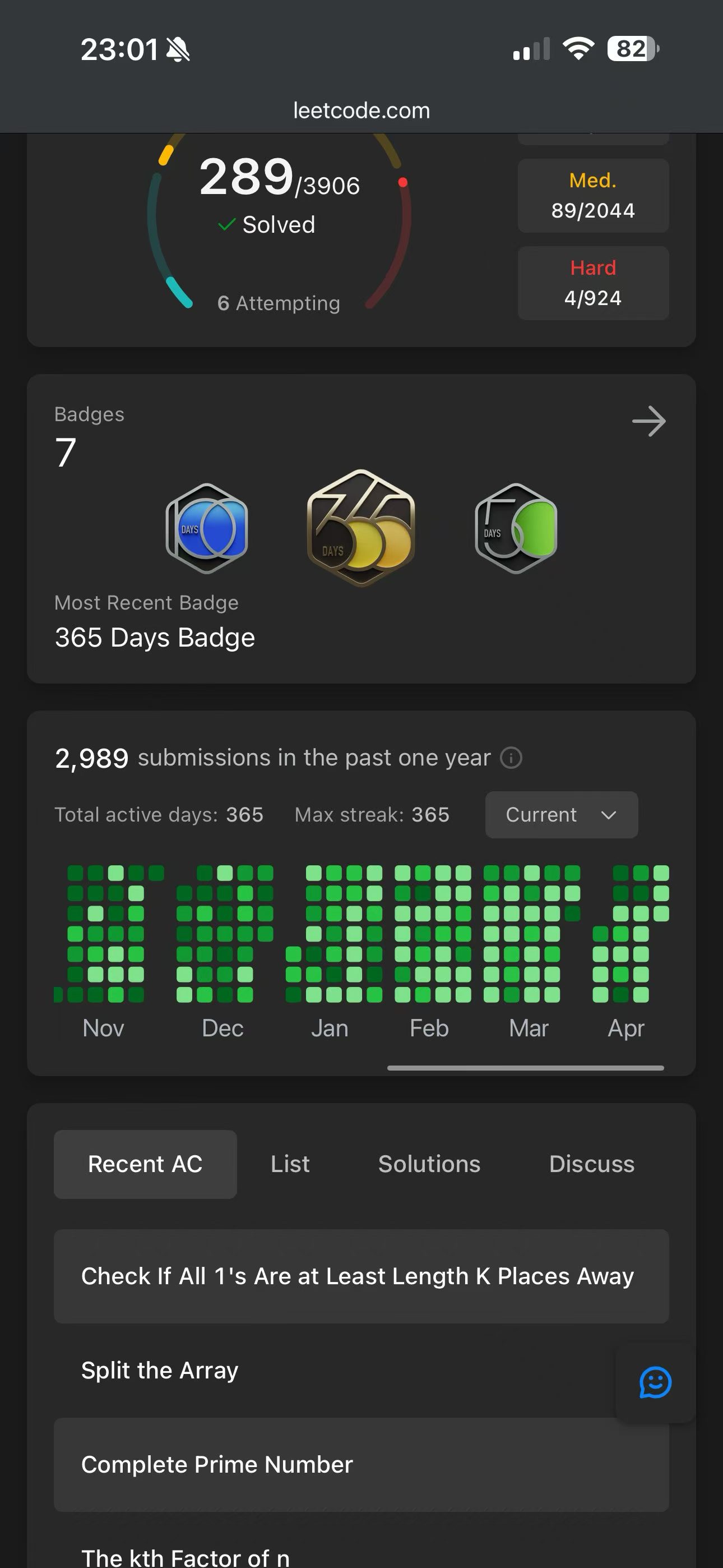The width and height of the screenshot is (723, 1568).
Task: Open The kth Factor of n problem
Action: pyautogui.click(x=186, y=1556)
